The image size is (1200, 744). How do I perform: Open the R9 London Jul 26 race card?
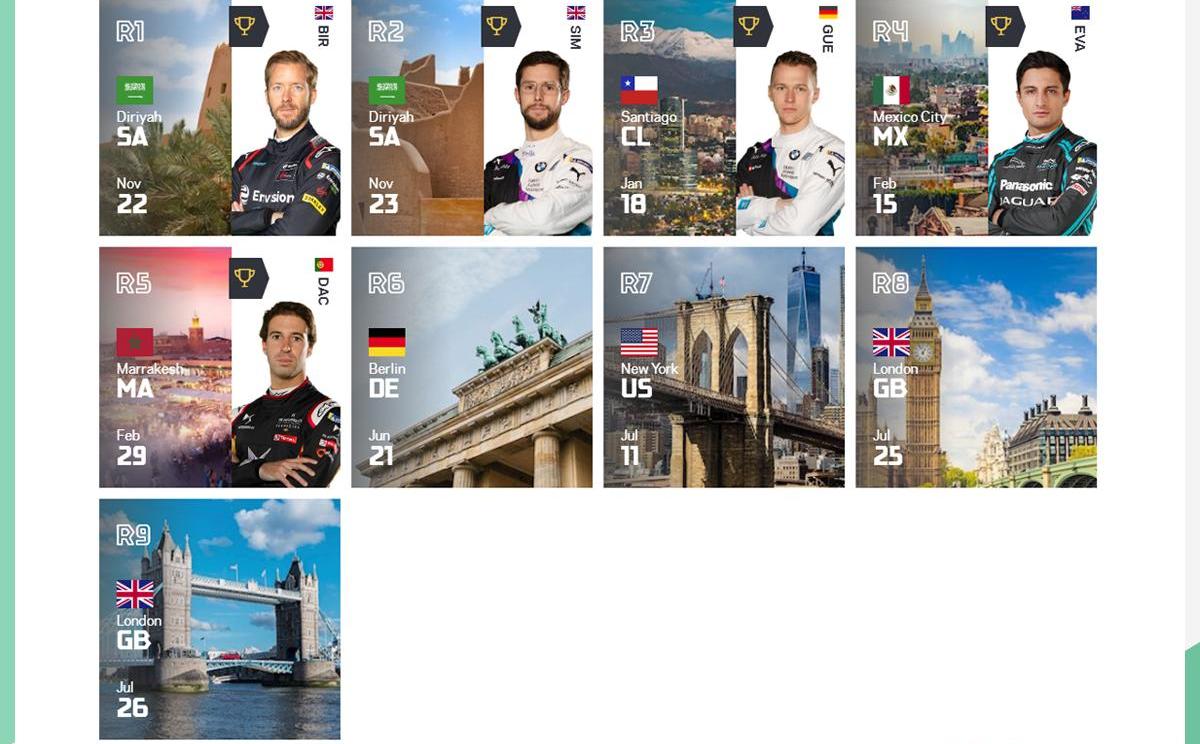tap(219, 619)
